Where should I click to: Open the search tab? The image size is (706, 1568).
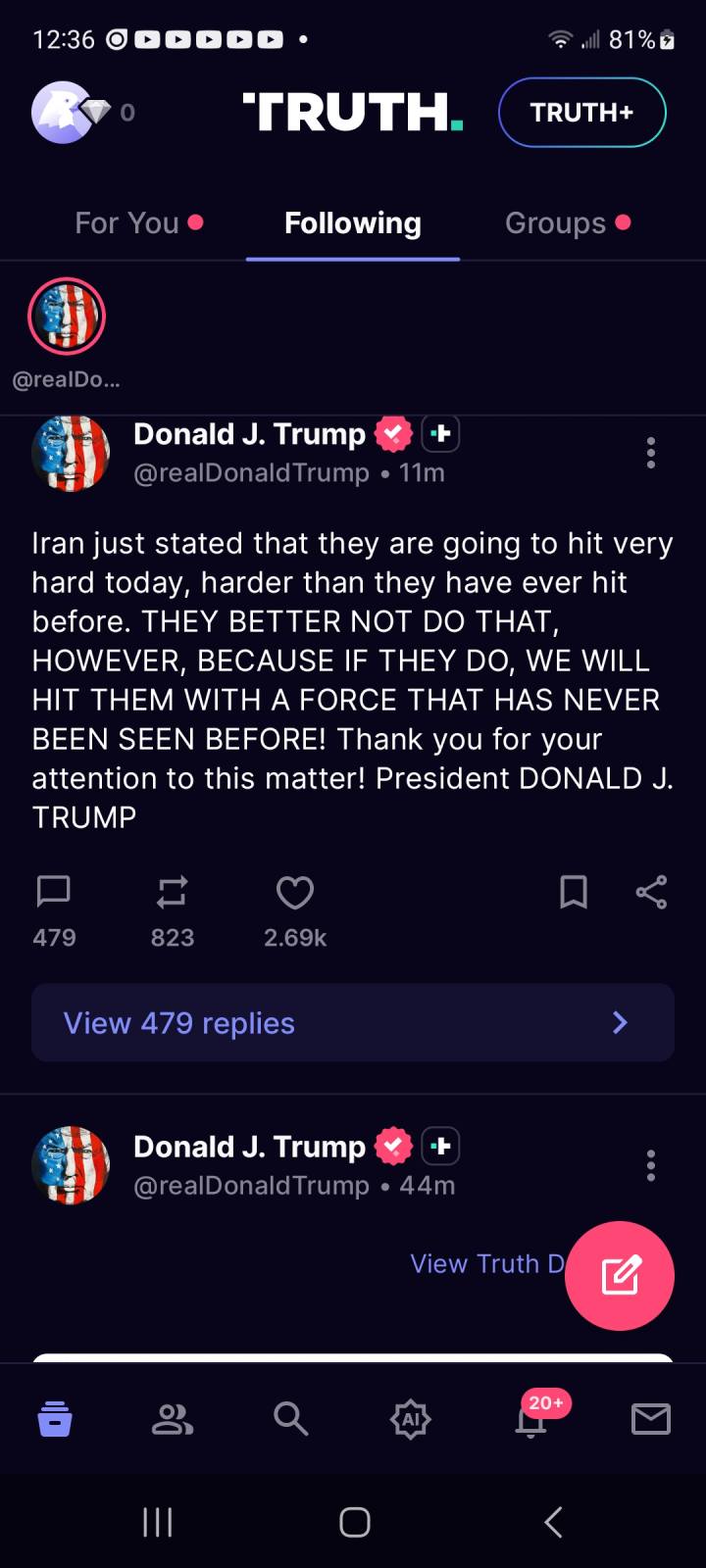pos(291,1419)
